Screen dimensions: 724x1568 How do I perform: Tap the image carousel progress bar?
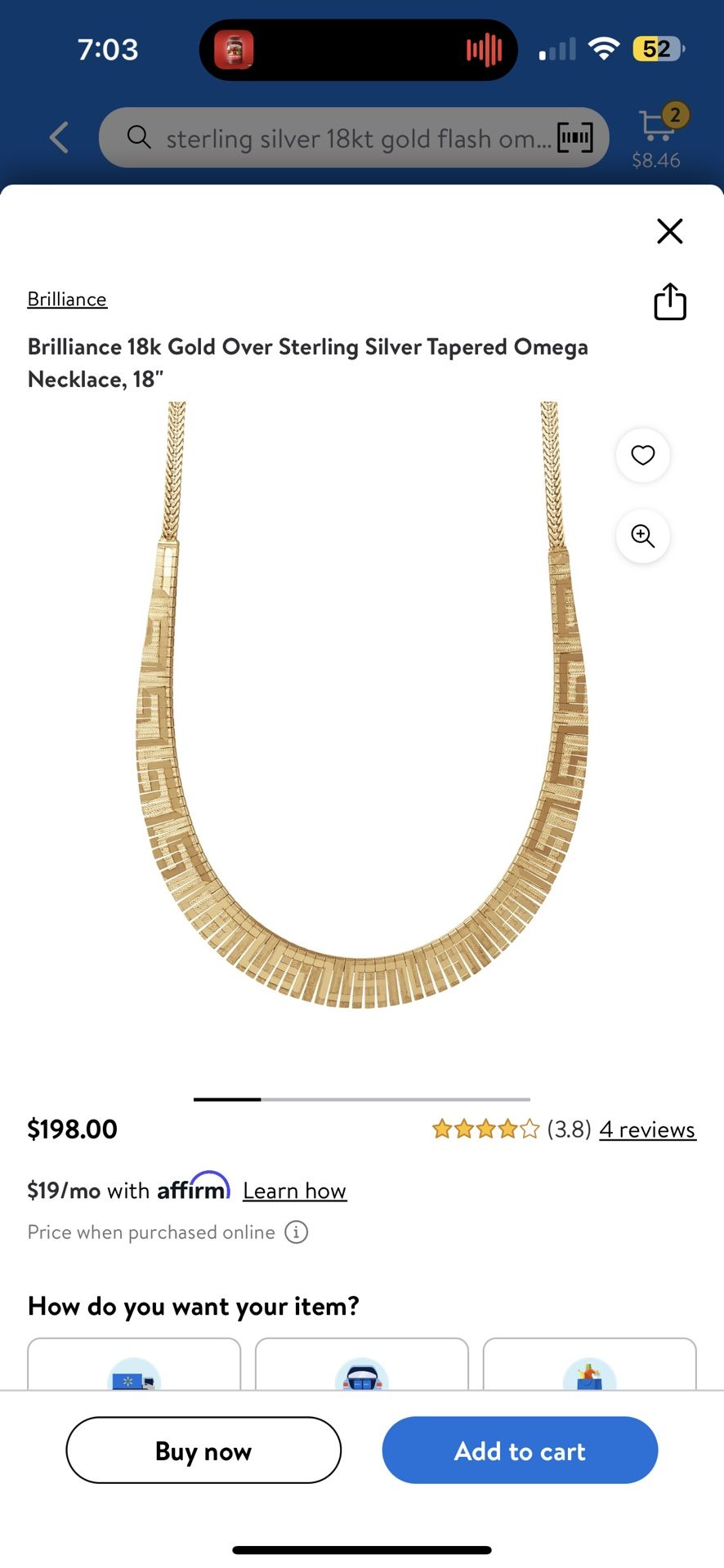[361, 1099]
